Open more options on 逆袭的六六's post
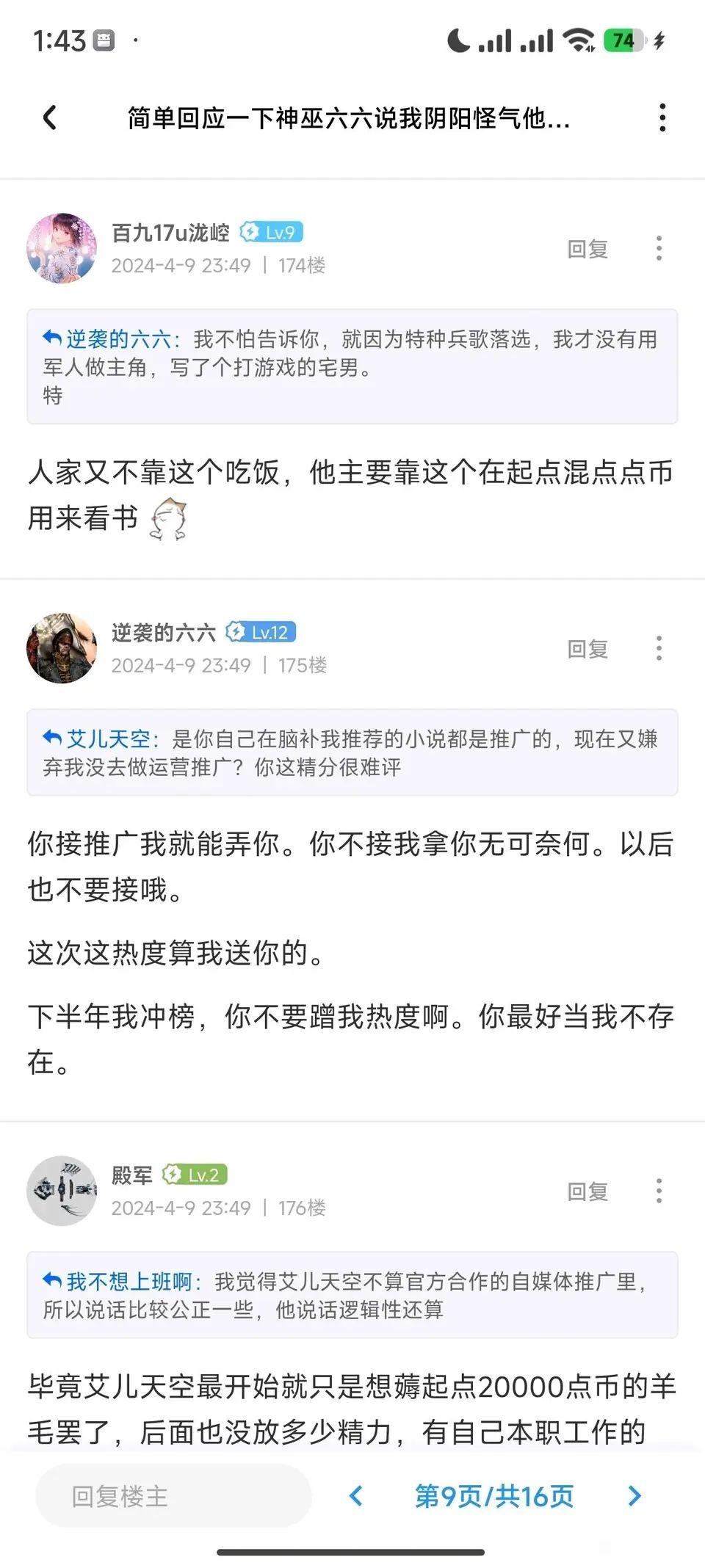Image resolution: width=705 pixels, height=1568 pixels. tap(659, 648)
